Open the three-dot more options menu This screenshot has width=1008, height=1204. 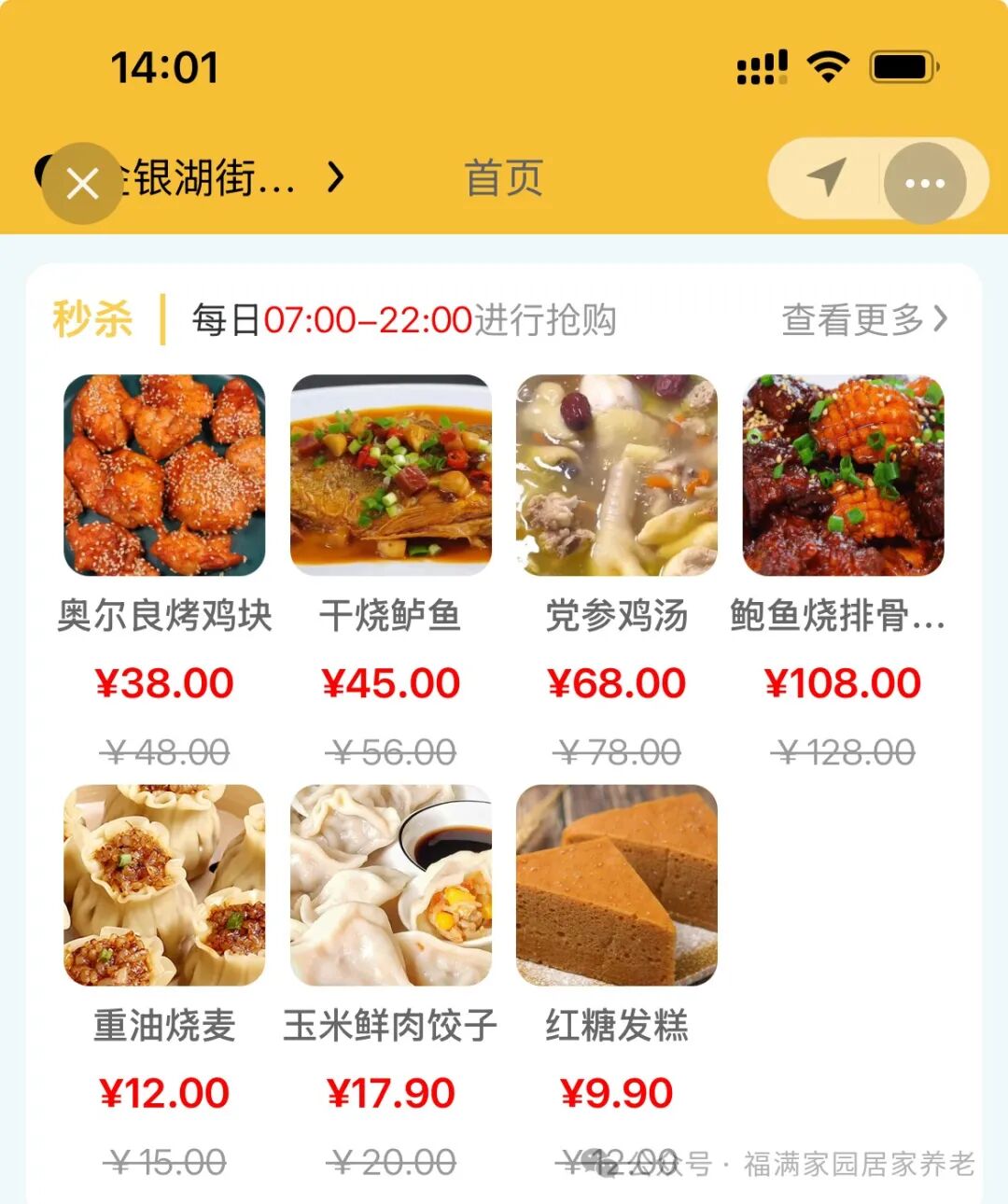click(x=924, y=184)
